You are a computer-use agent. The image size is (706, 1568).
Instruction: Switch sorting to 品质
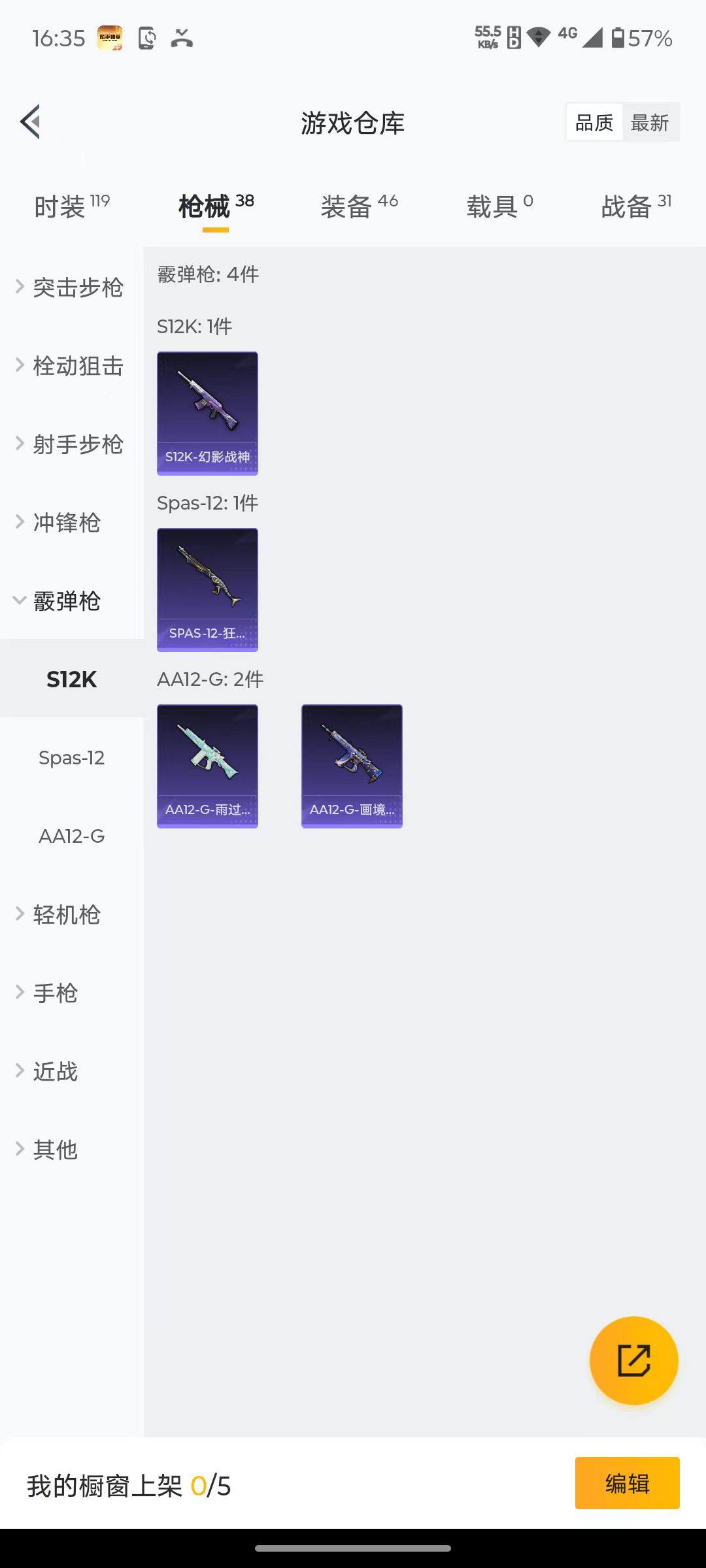pos(593,122)
